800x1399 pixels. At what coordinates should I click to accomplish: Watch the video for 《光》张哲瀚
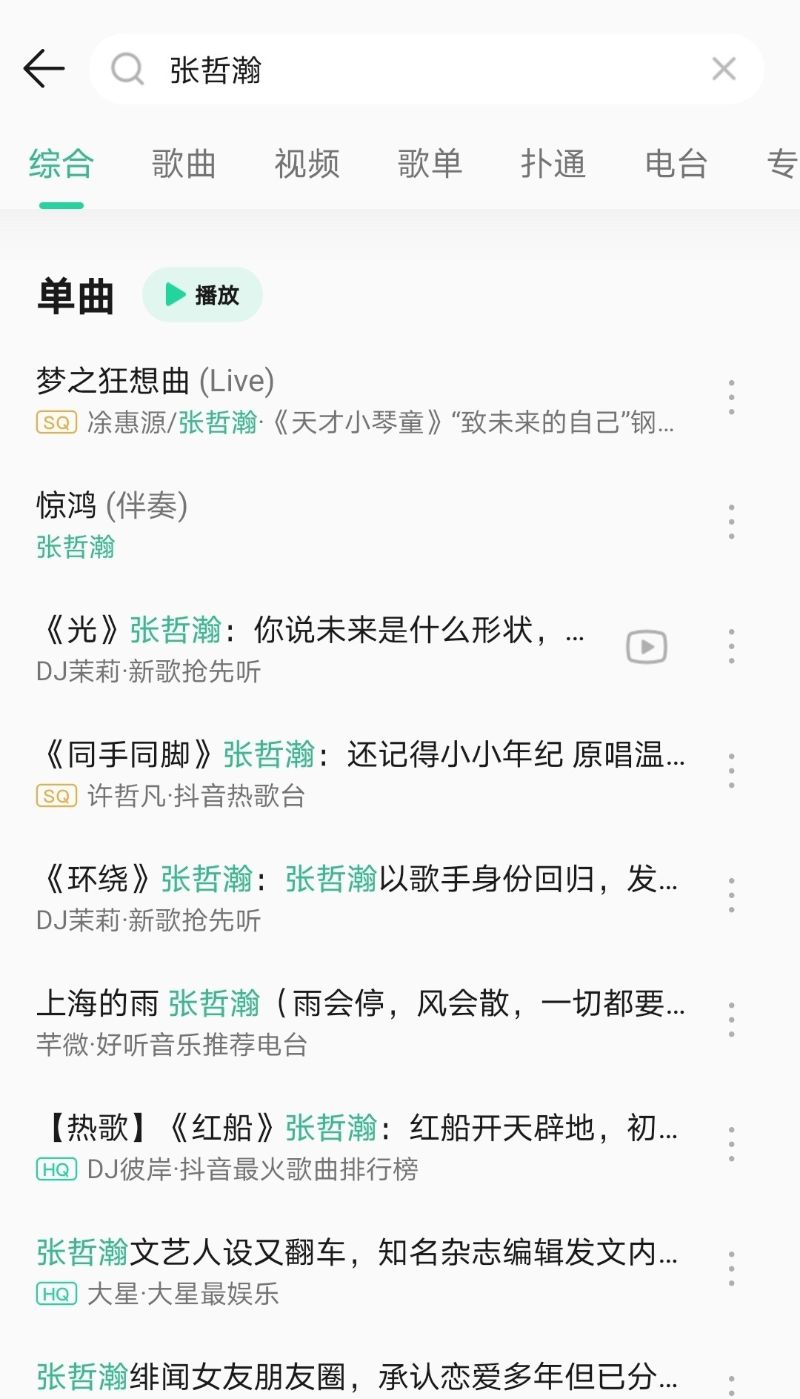click(647, 647)
